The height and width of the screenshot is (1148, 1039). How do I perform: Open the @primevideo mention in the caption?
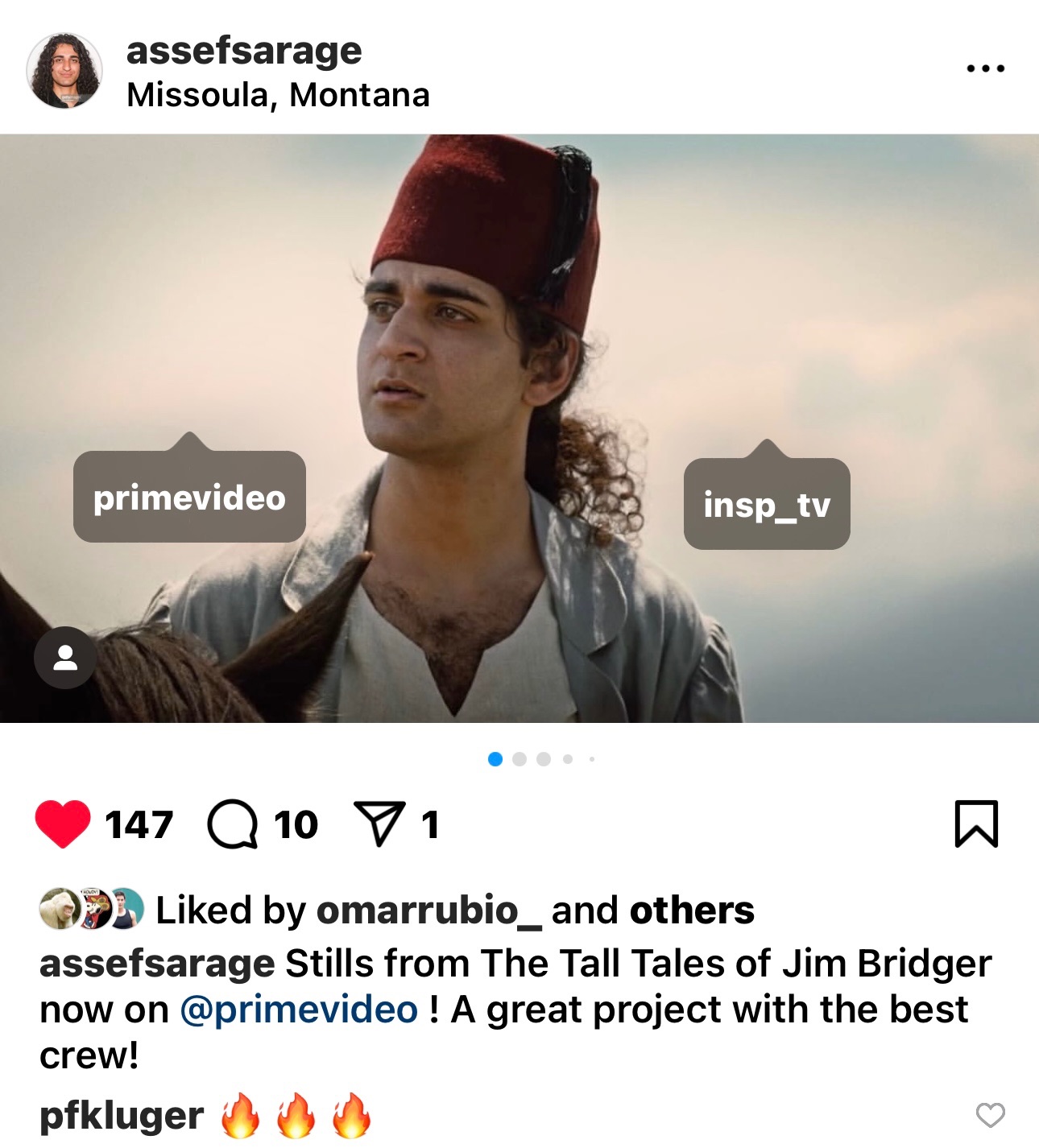tap(299, 1010)
